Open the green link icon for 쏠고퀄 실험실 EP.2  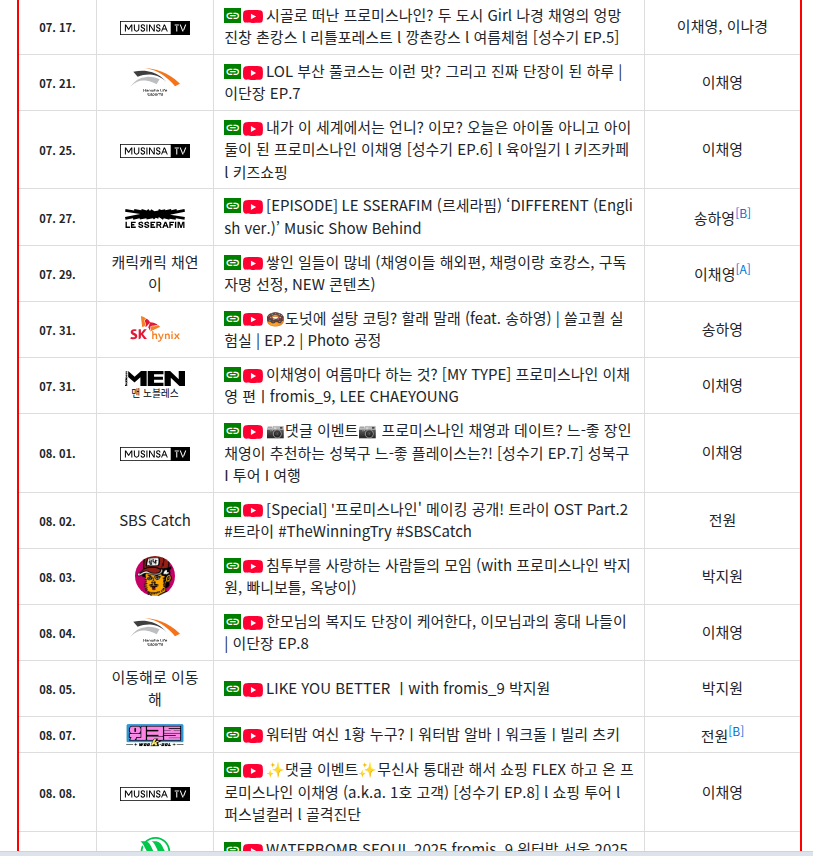tap(233, 319)
